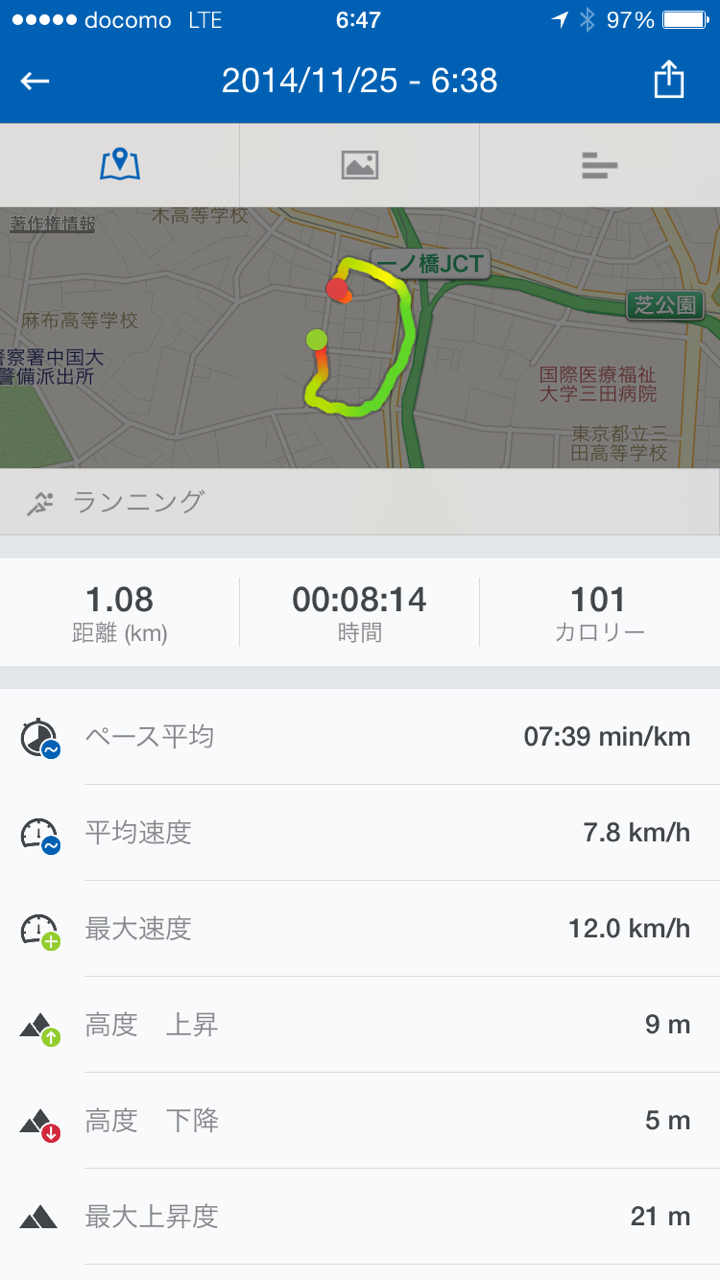Open the 著作権情報 copyright link
Image resolution: width=720 pixels, height=1280 pixels.
[x=53, y=224]
